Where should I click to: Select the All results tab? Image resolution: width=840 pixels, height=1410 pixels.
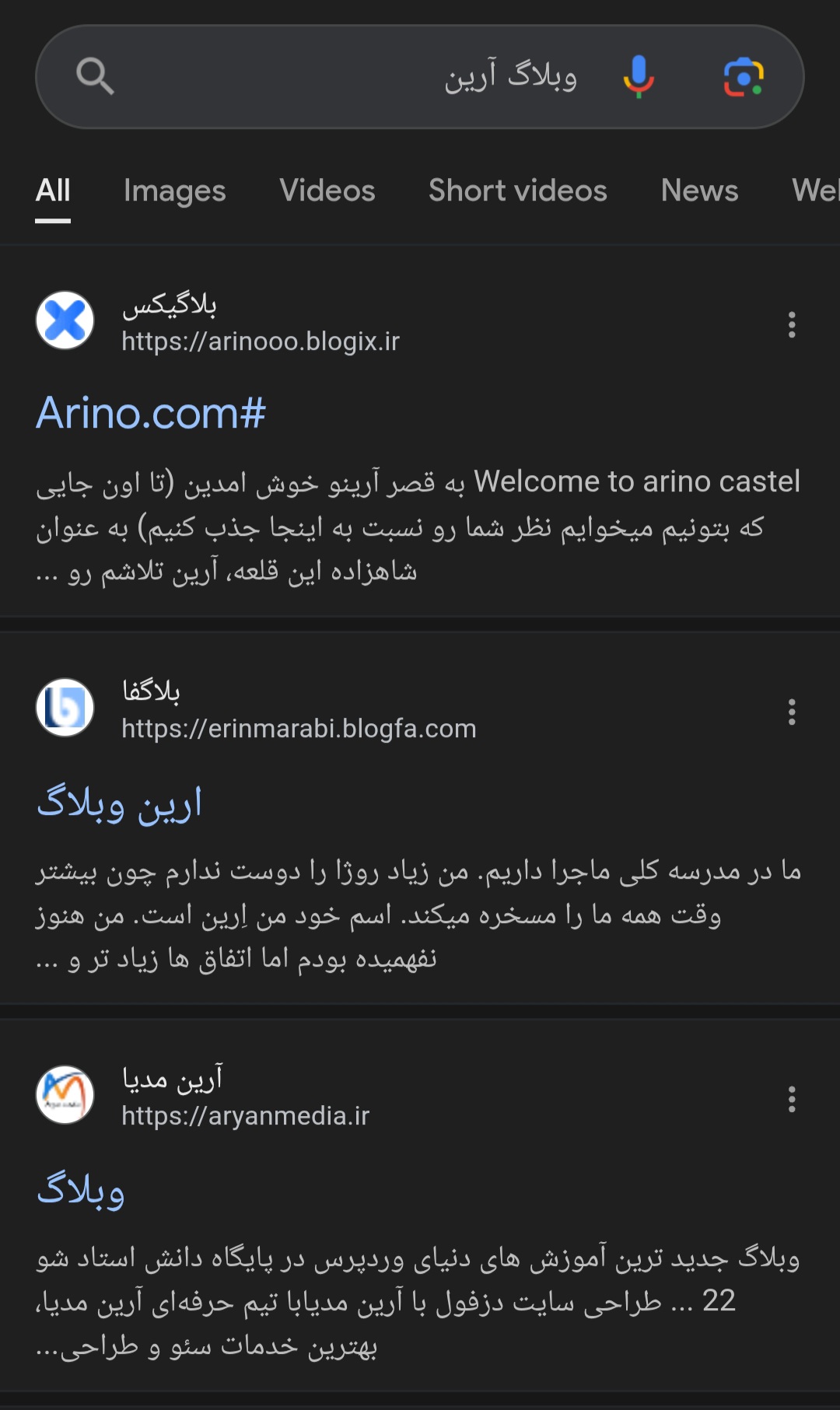[53, 191]
